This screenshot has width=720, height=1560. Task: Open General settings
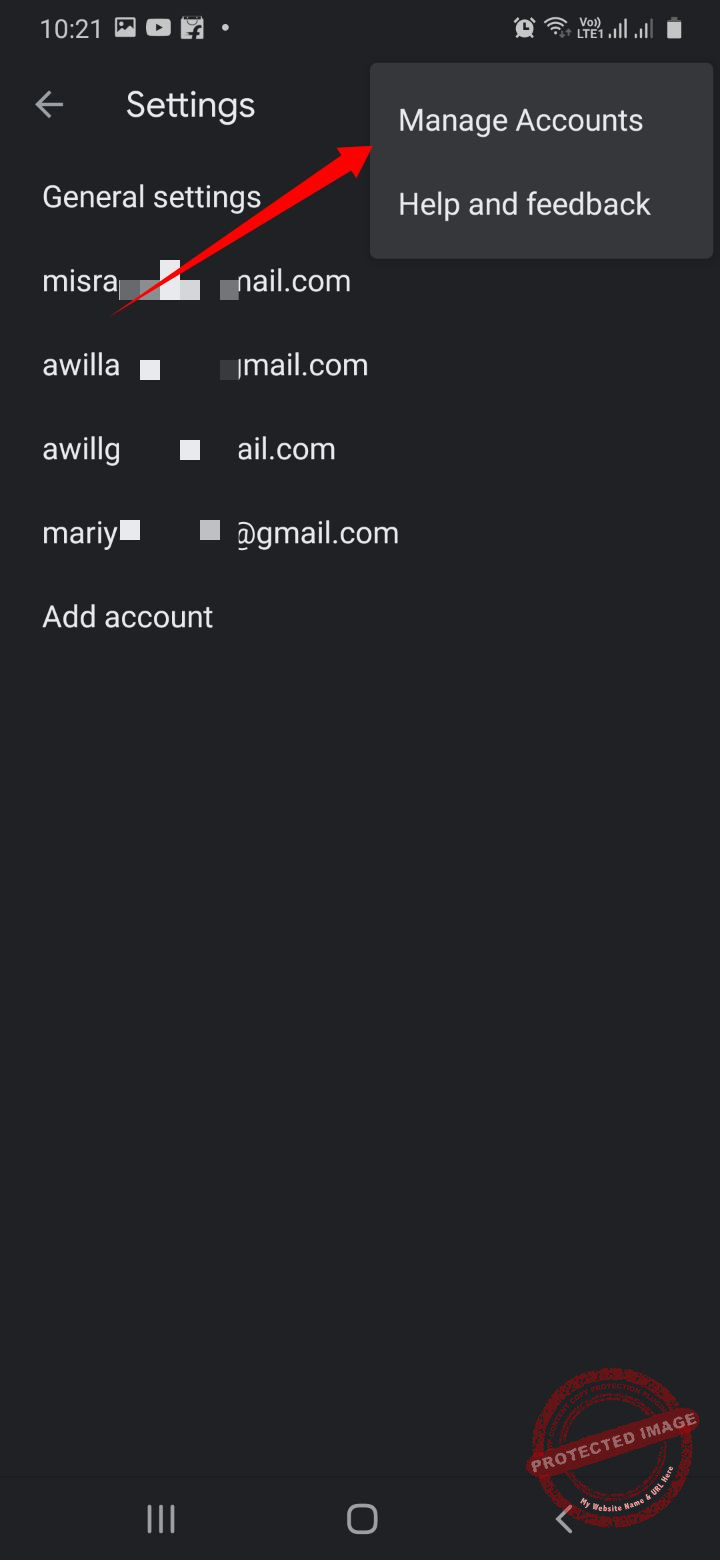click(151, 196)
